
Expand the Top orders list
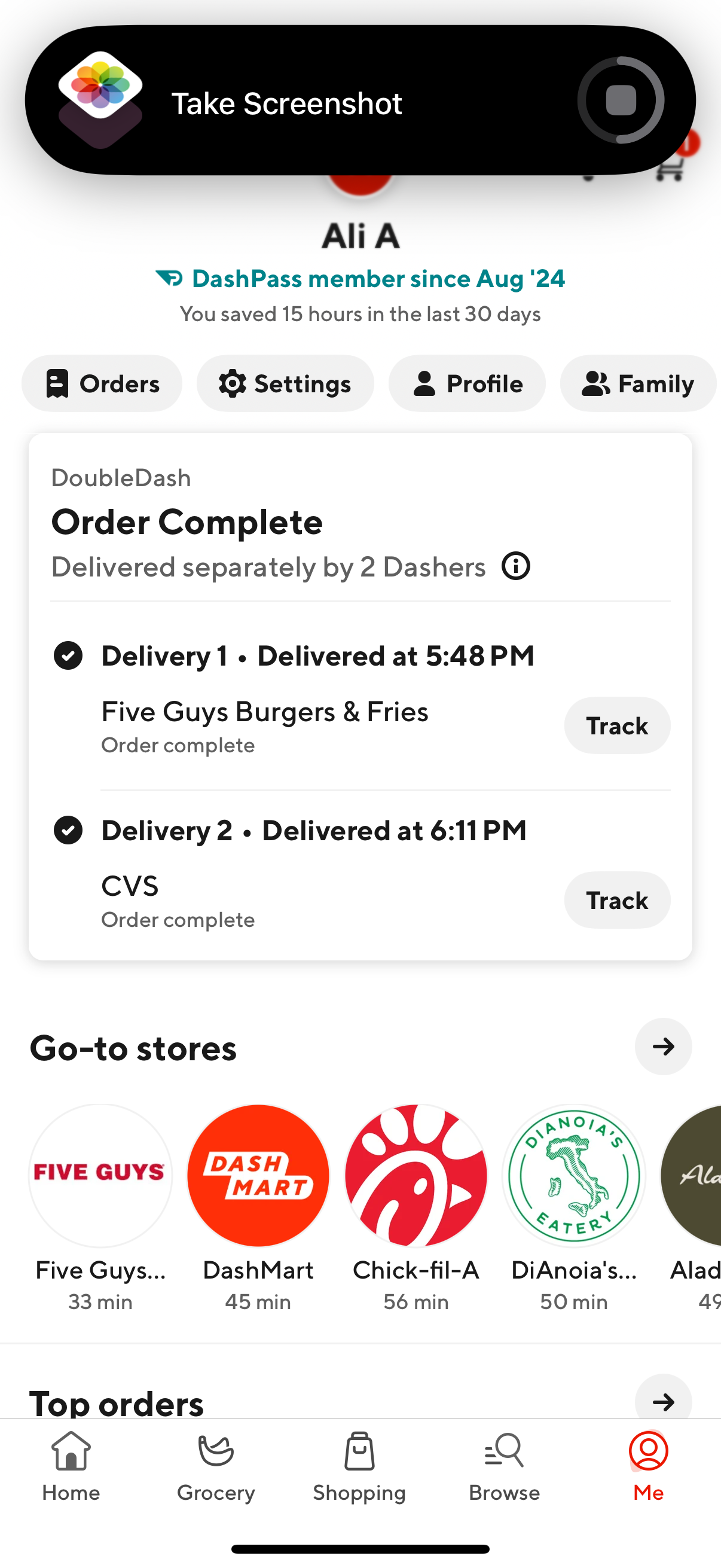pos(663,1403)
